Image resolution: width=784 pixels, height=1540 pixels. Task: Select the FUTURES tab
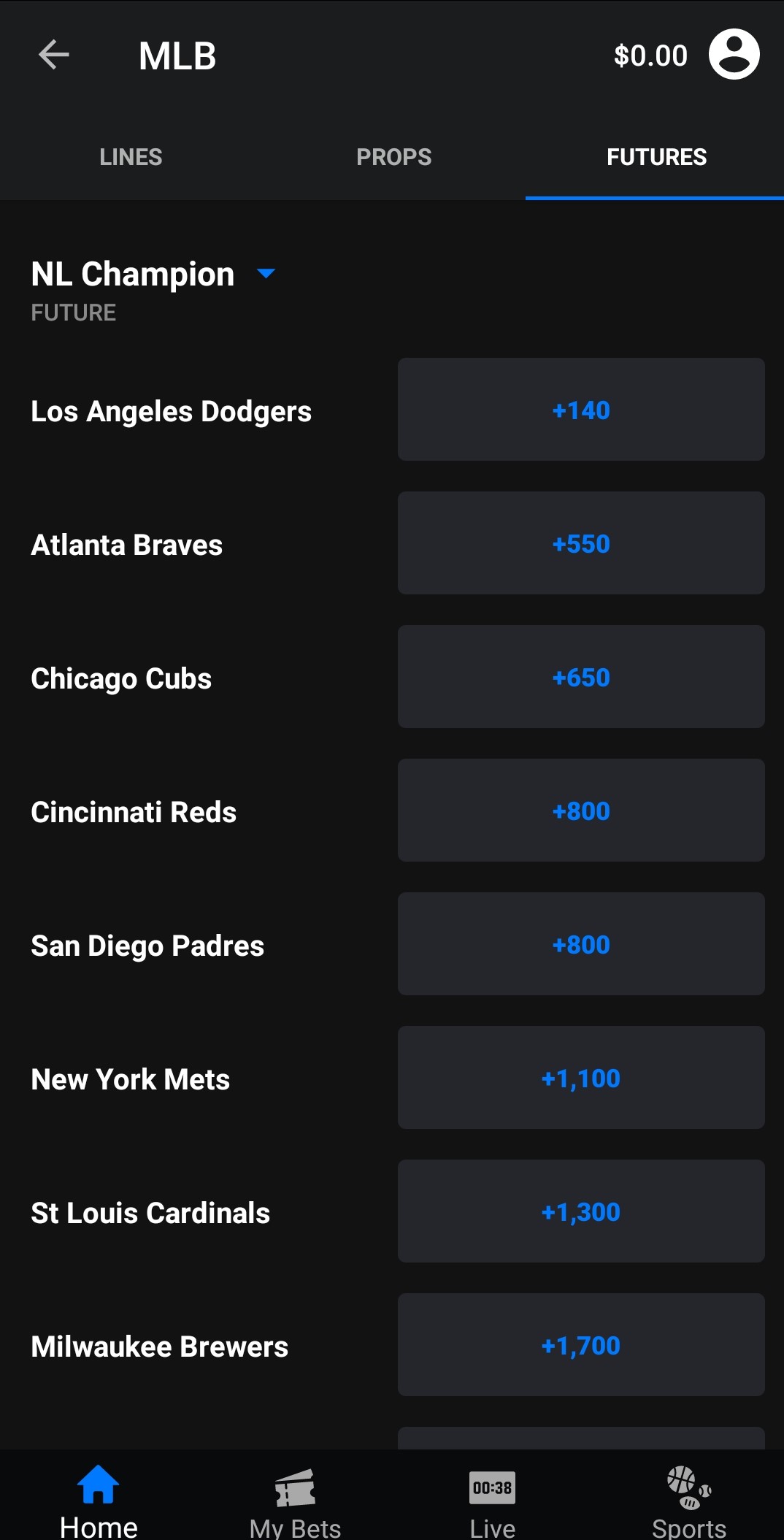point(656,157)
